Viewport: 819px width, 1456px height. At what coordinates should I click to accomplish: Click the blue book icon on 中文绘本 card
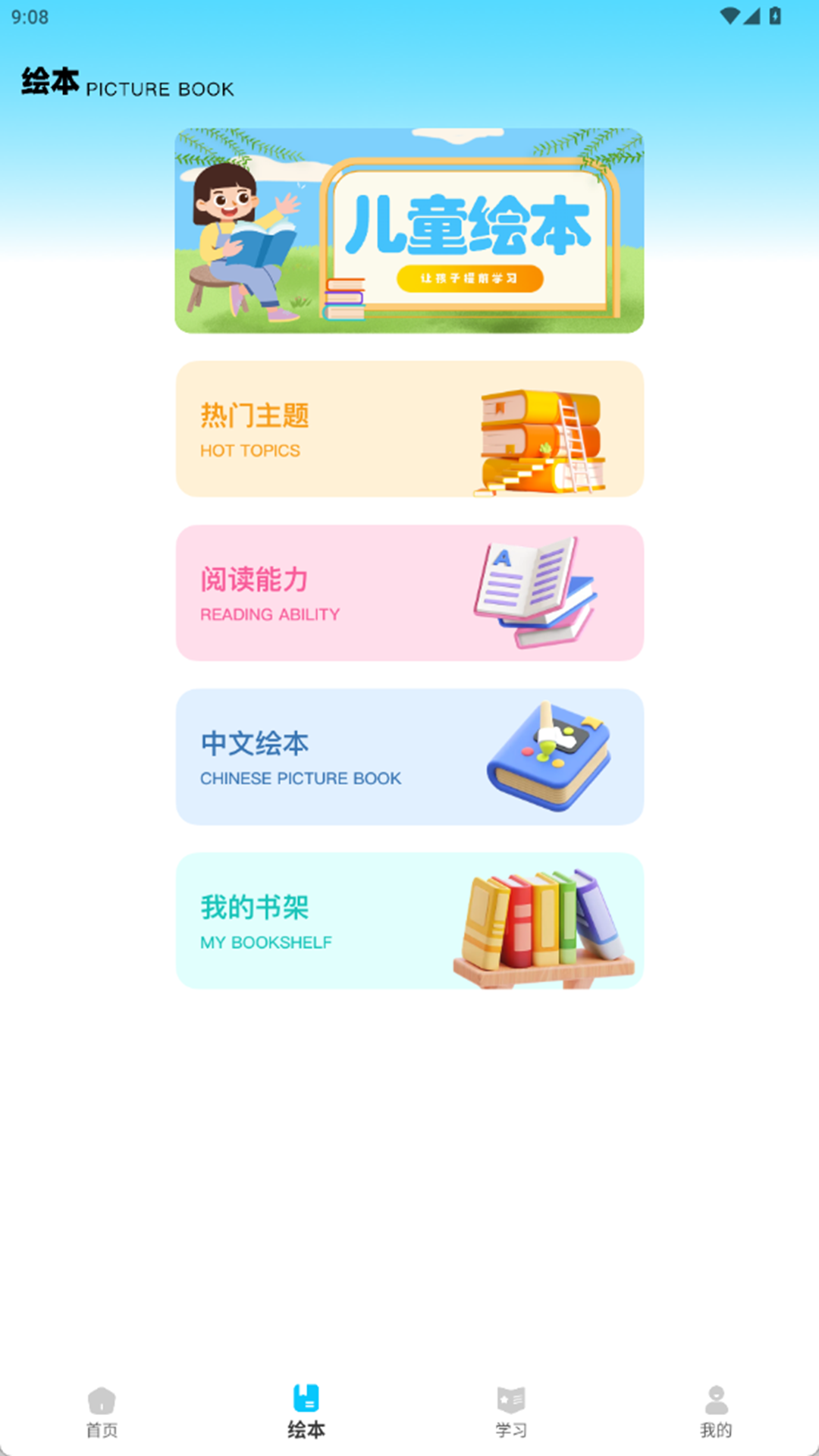(548, 758)
